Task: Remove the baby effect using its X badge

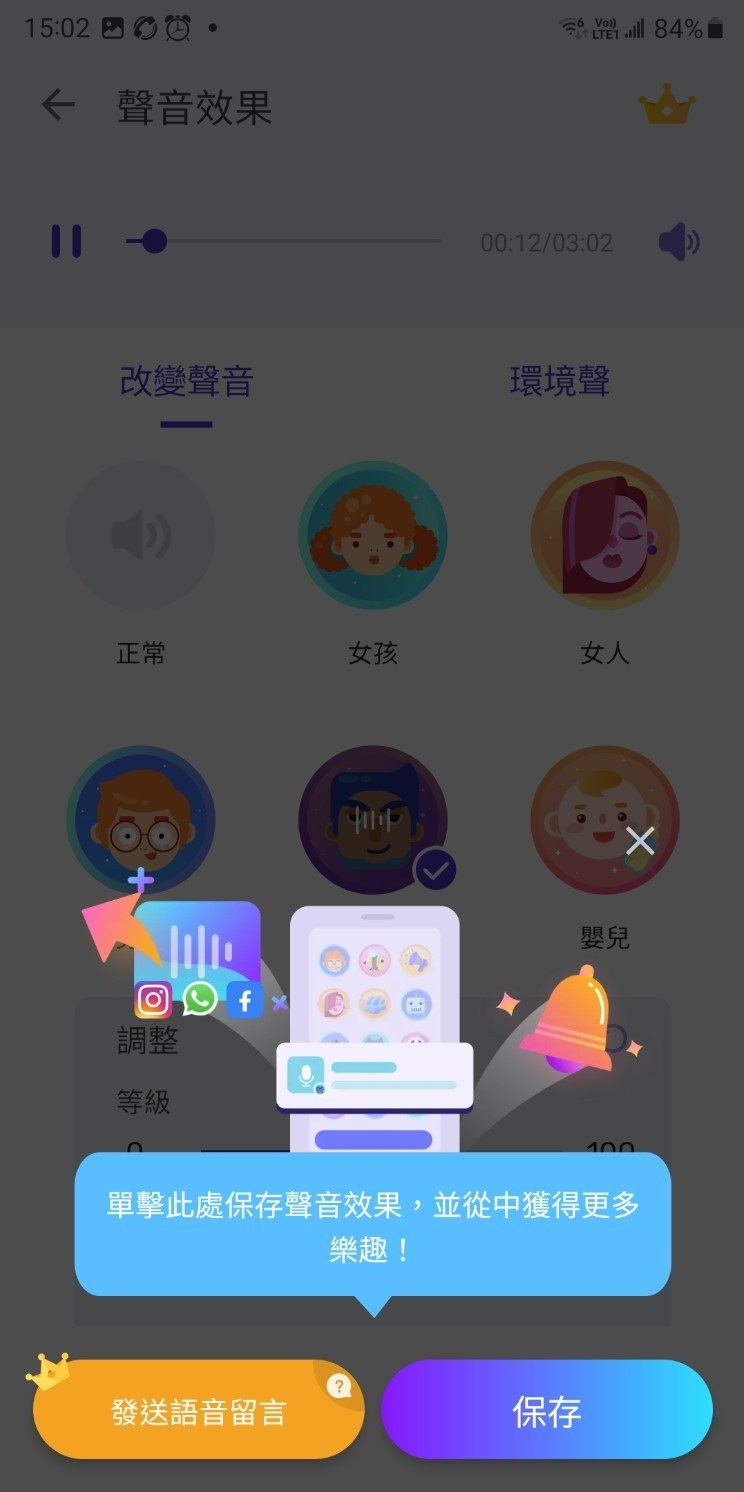Action: pyautogui.click(x=641, y=841)
